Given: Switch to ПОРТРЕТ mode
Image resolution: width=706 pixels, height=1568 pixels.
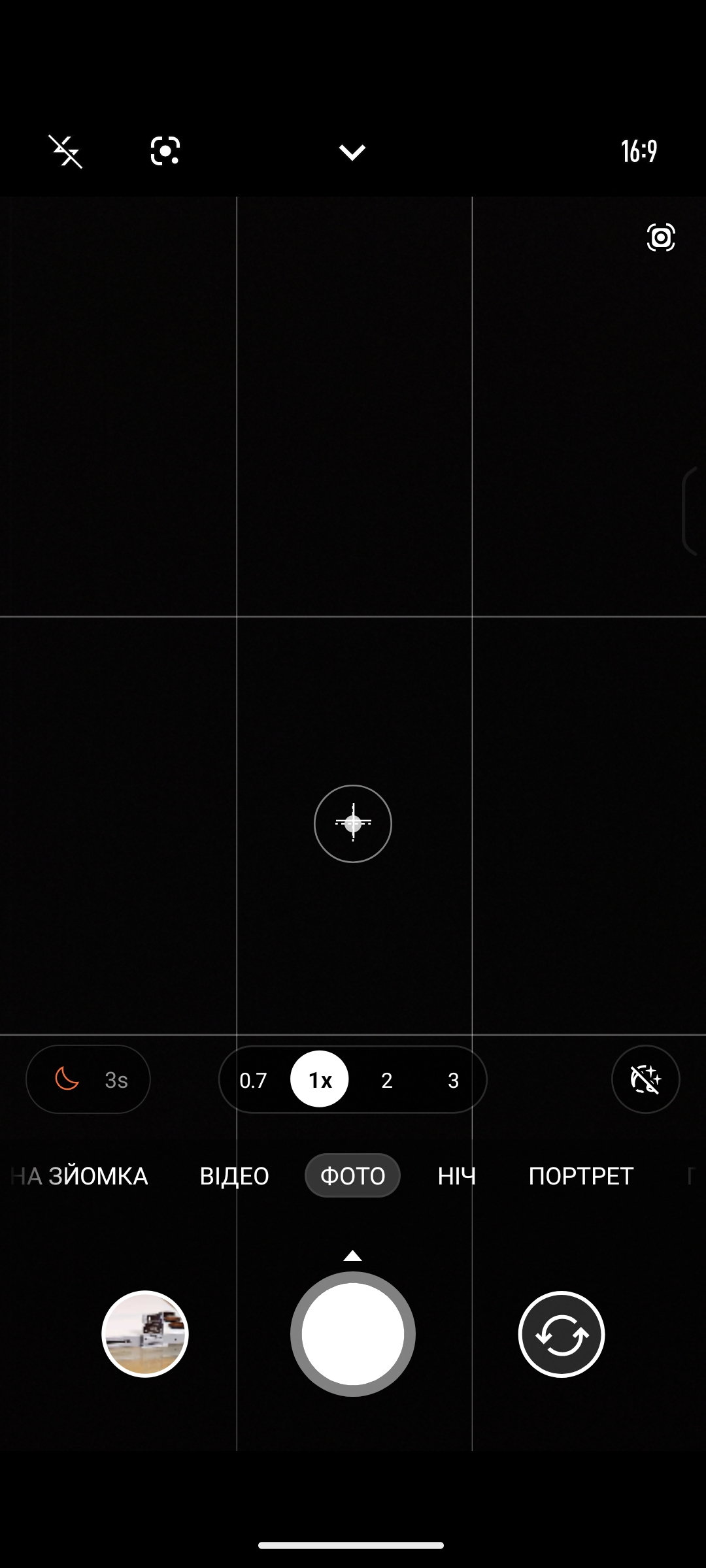Looking at the screenshot, I should point(580,1176).
